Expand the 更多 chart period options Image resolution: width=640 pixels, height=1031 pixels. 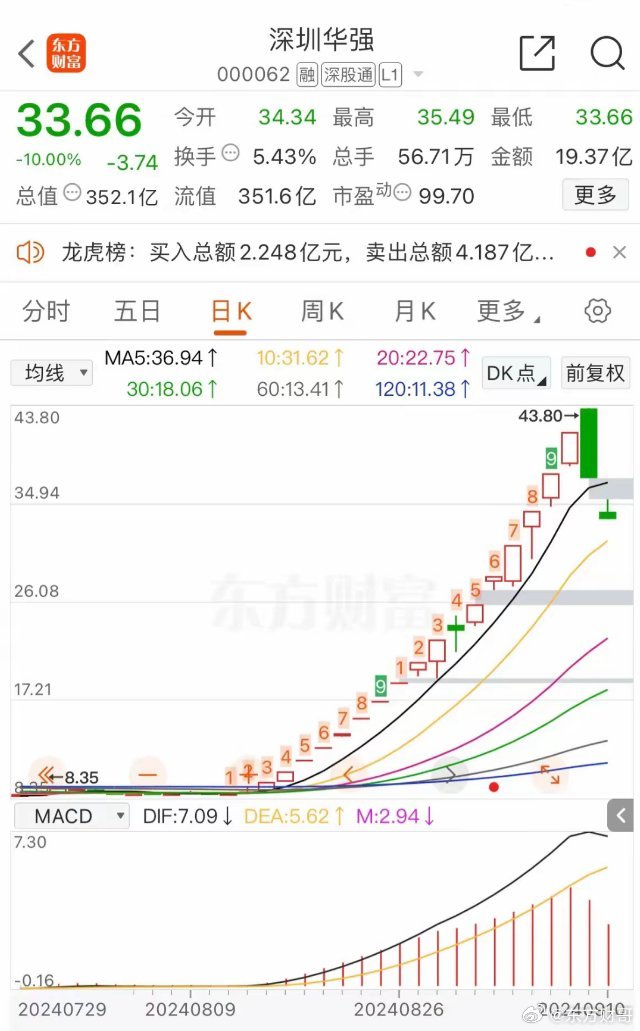pos(508,311)
